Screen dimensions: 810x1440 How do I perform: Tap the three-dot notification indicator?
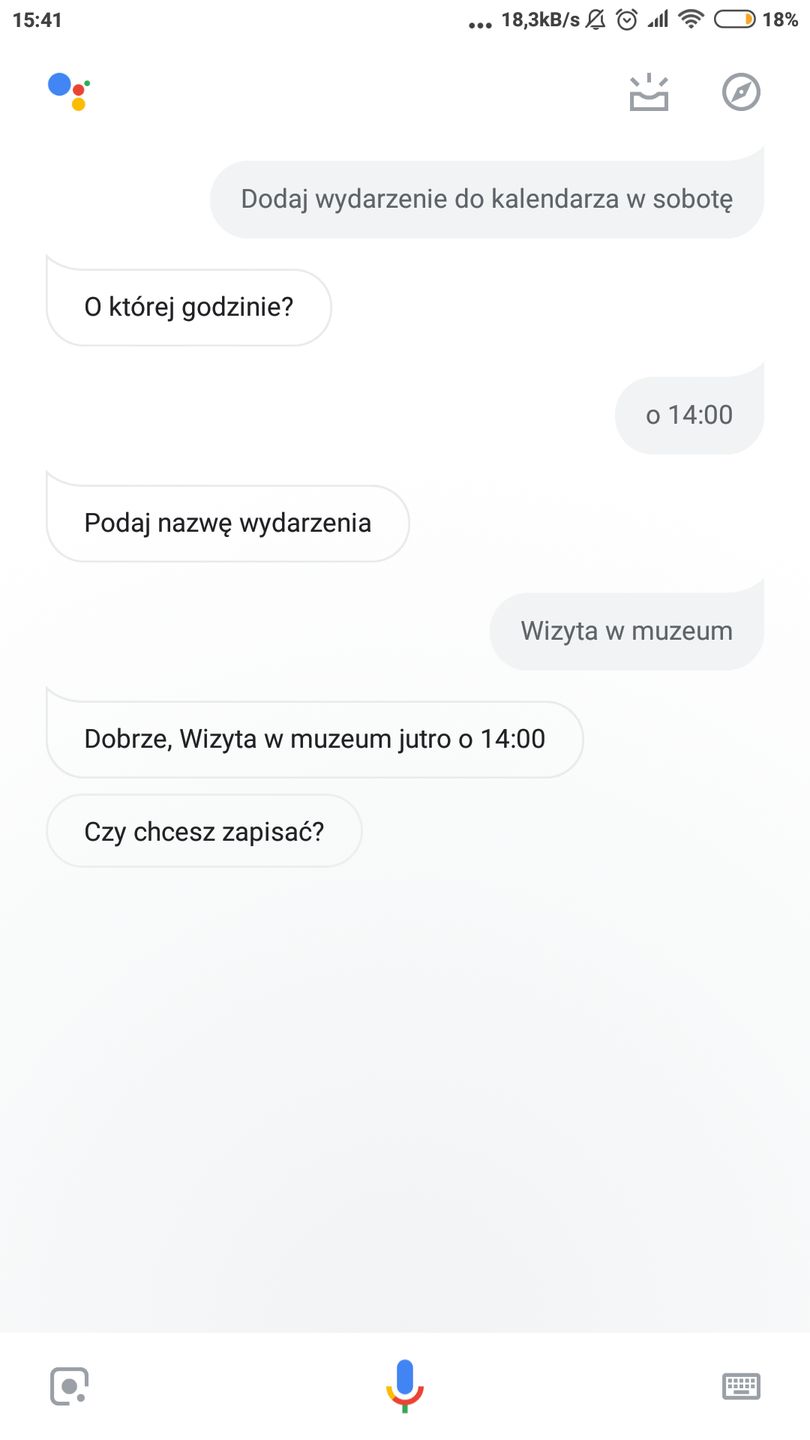click(x=479, y=22)
